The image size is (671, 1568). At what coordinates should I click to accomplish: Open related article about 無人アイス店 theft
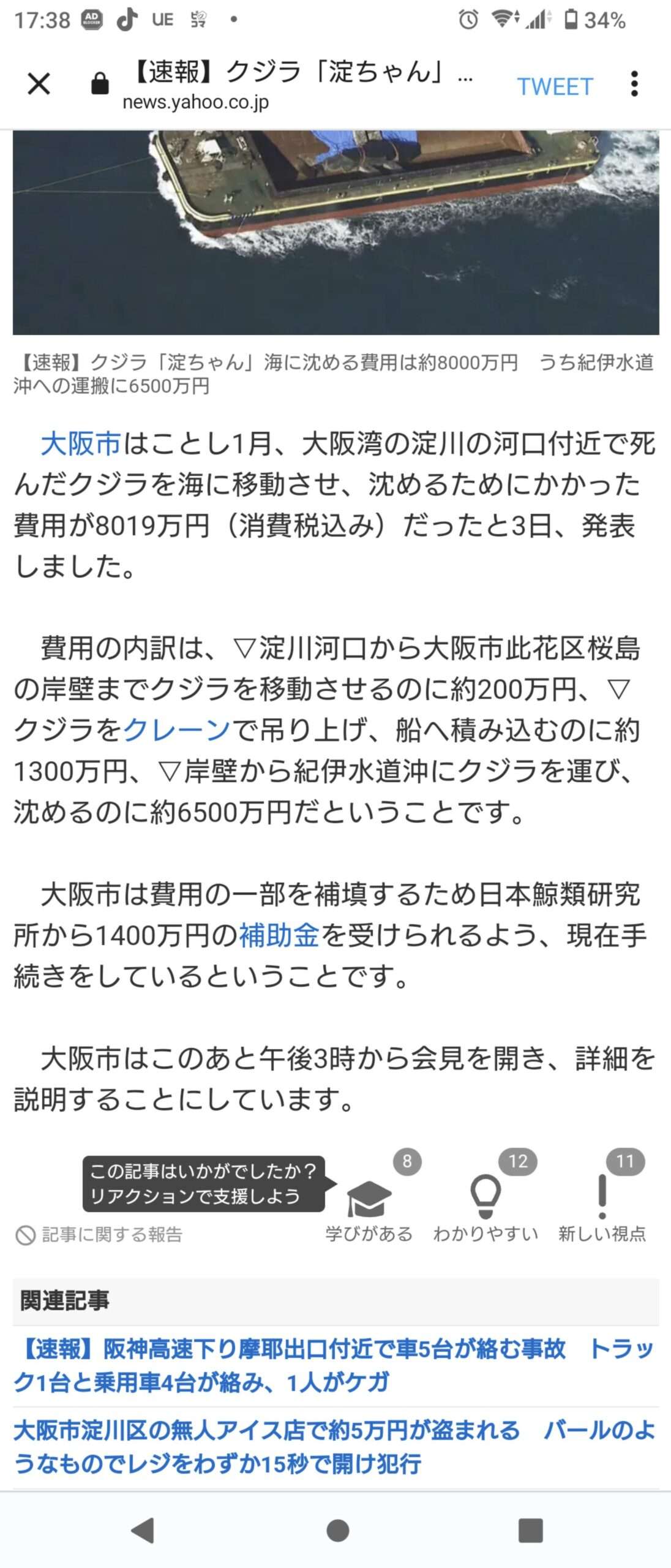[x=334, y=1447]
